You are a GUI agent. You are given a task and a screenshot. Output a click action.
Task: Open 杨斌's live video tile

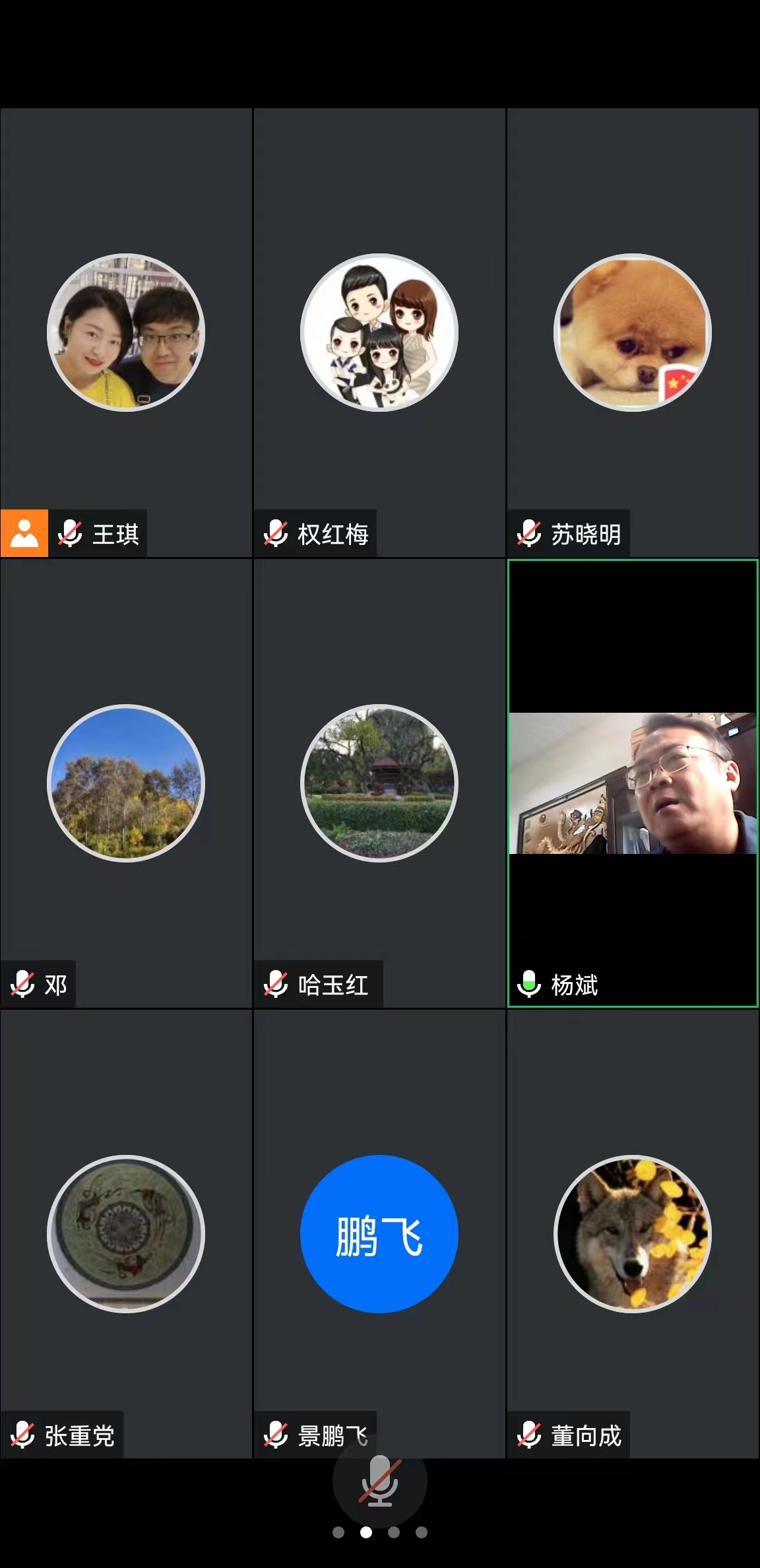pos(632,783)
